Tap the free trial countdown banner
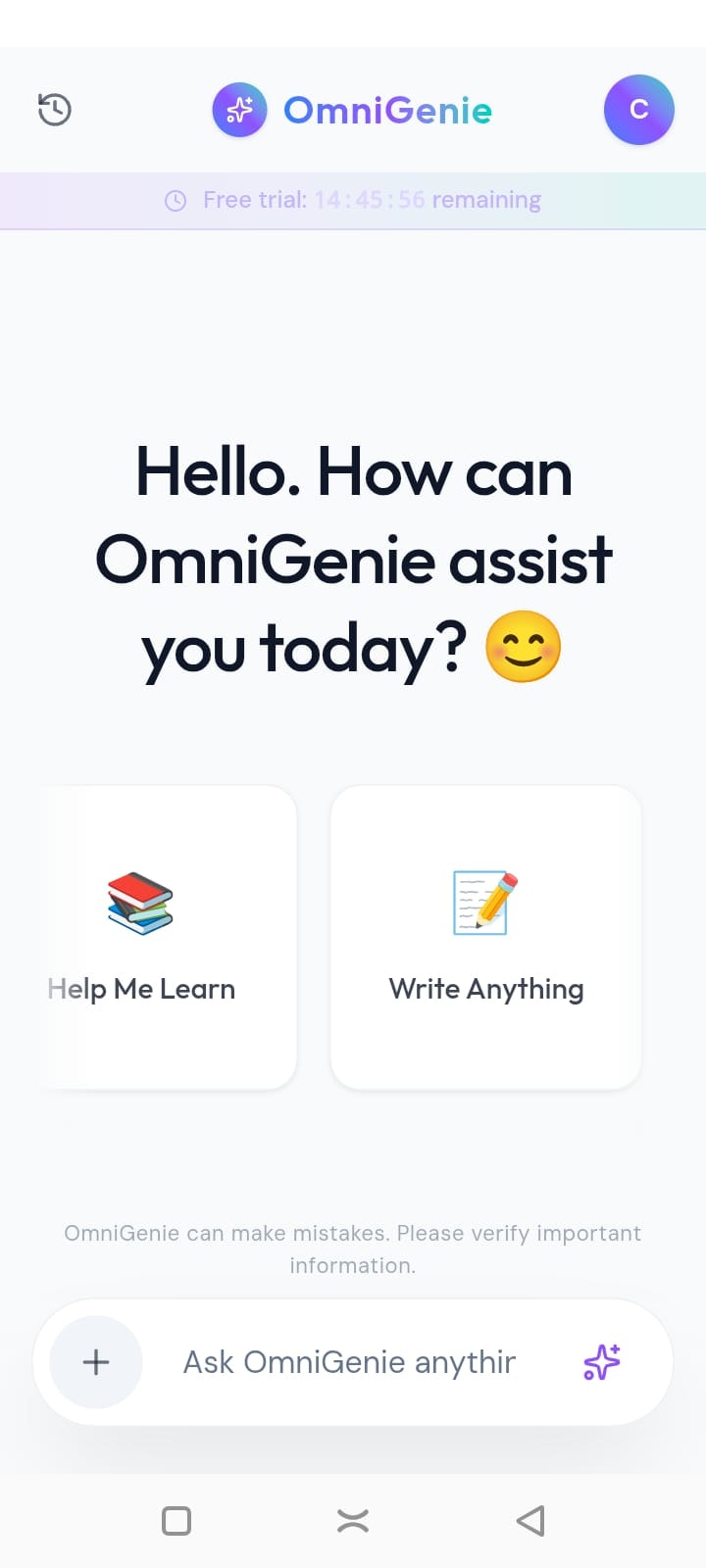The height and width of the screenshot is (1568, 706). tap(353, 199)
